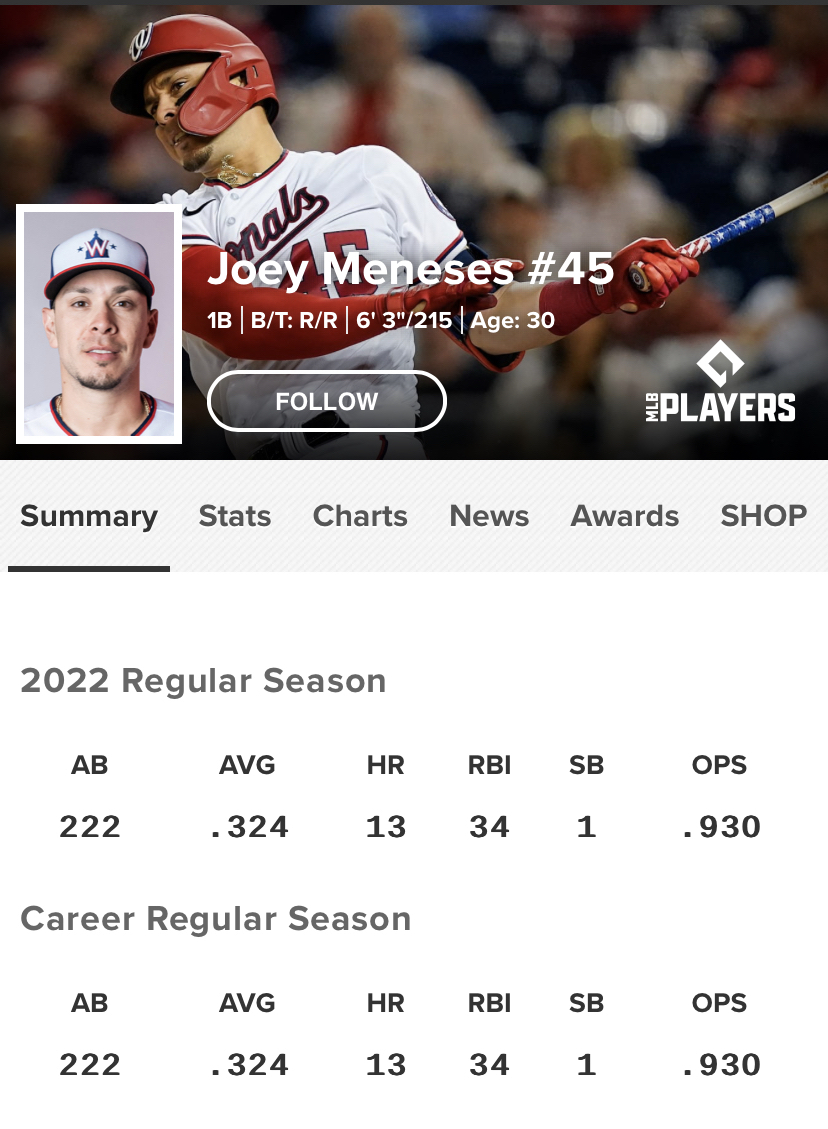This screenshot has height=1129, width=828.
Task: Follow Joey Meneses
Action: (326, 401)
